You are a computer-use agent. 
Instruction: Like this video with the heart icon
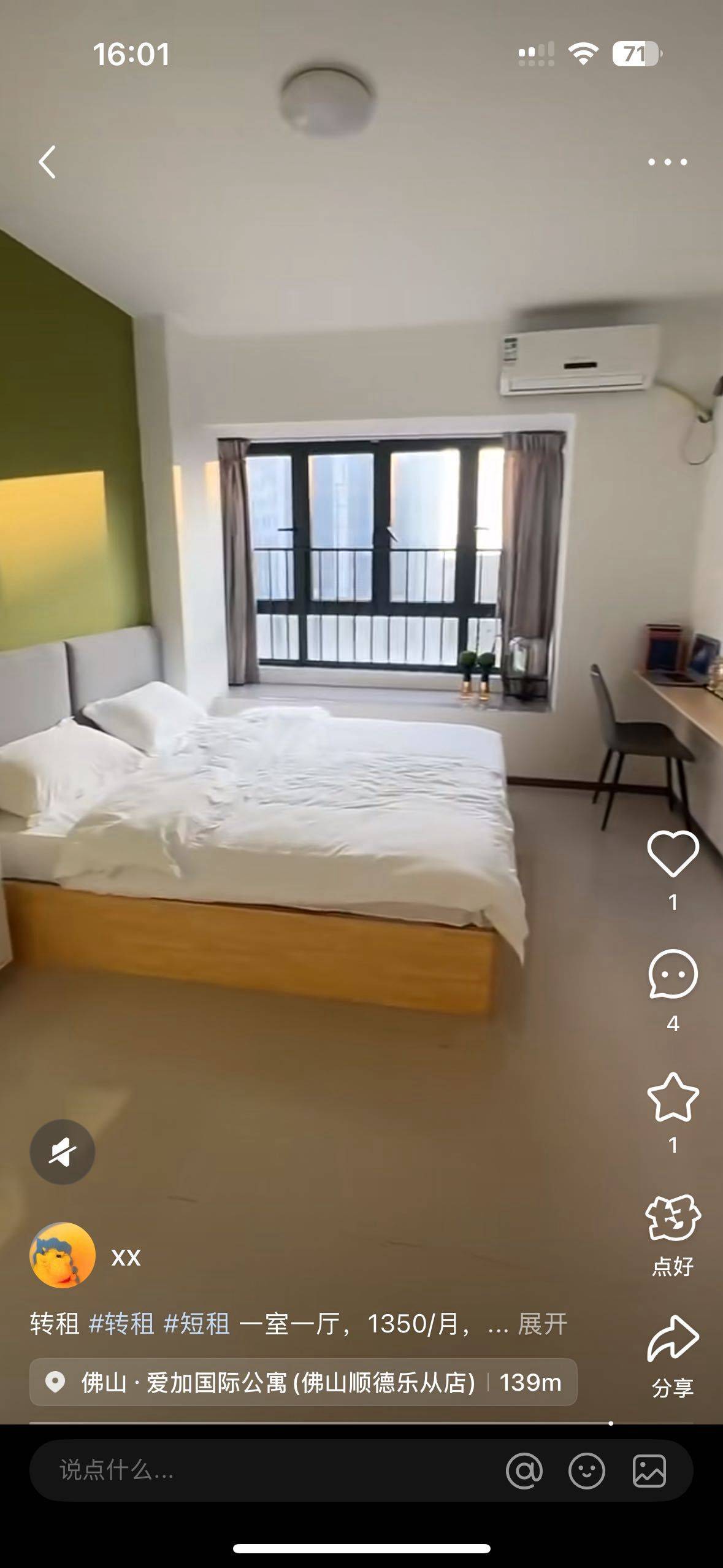tap(673, 853)
